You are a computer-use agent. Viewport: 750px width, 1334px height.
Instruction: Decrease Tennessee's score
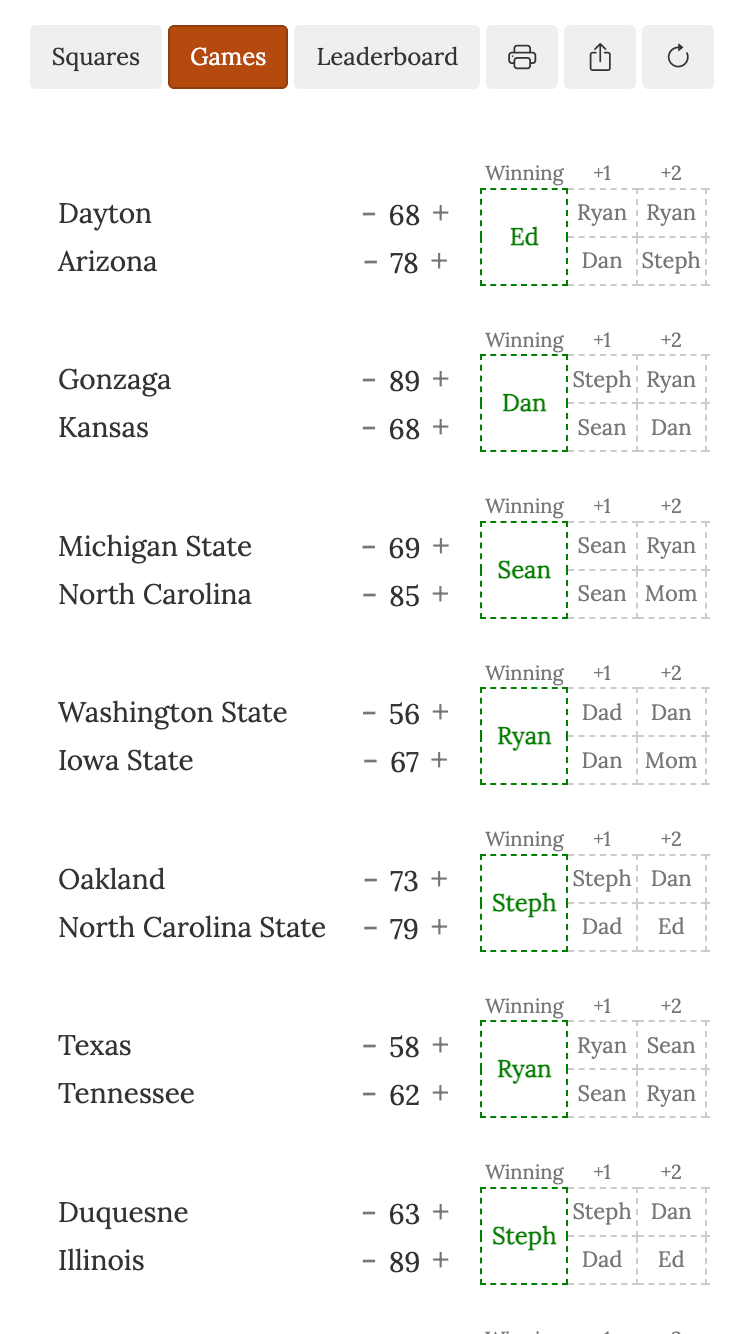[x=365, y=1094]
